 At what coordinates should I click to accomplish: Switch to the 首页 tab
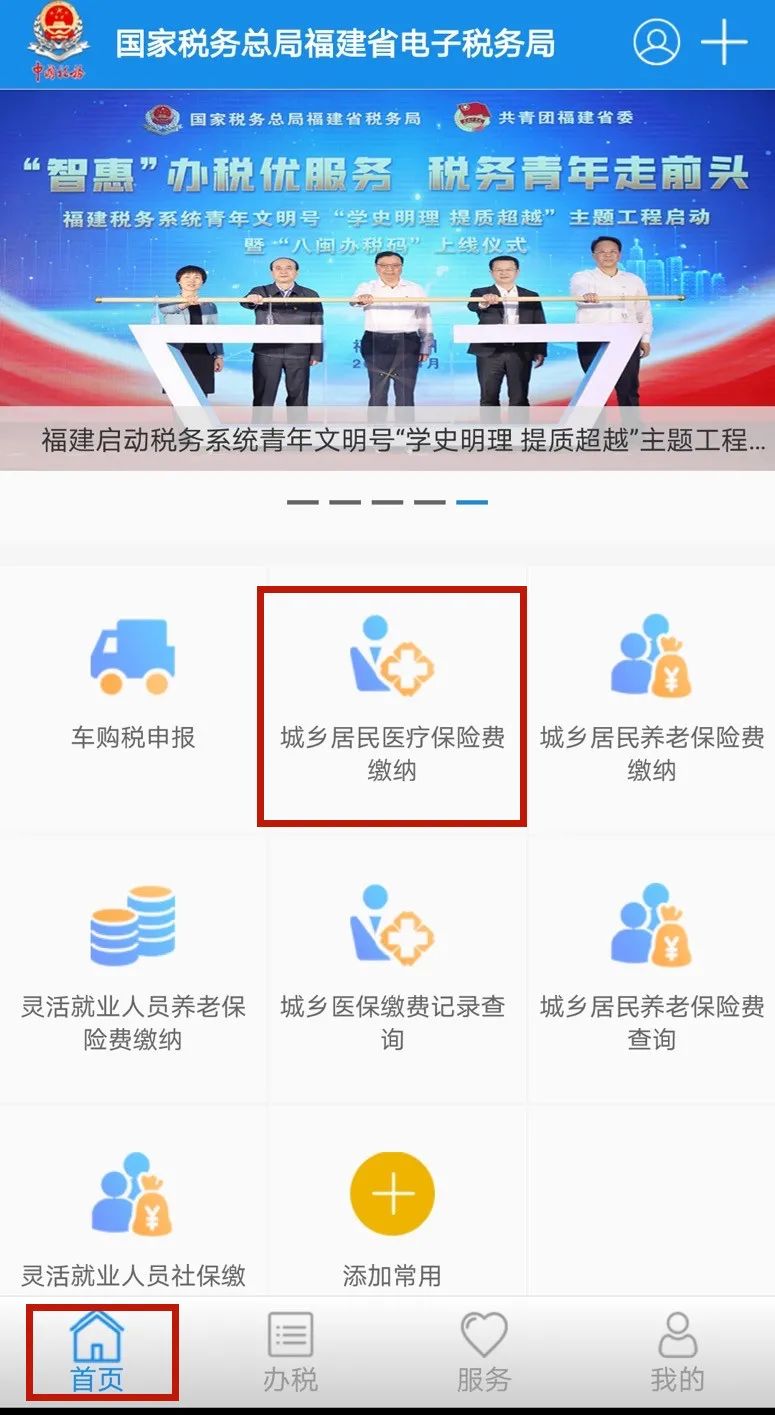pyautogui.click(x=97, y=1352)
